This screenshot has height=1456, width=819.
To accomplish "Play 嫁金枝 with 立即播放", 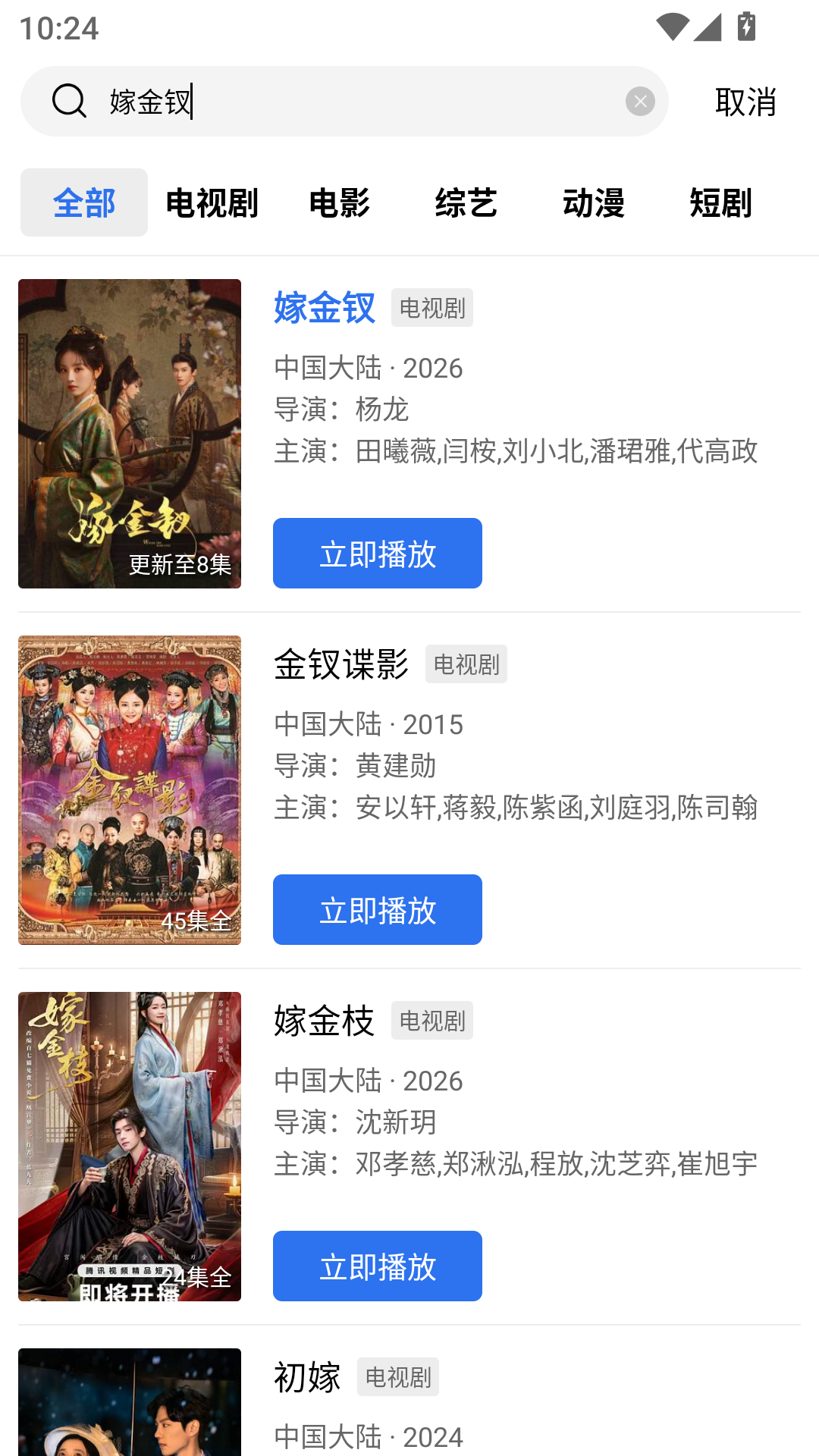I will click(378, 1266).
